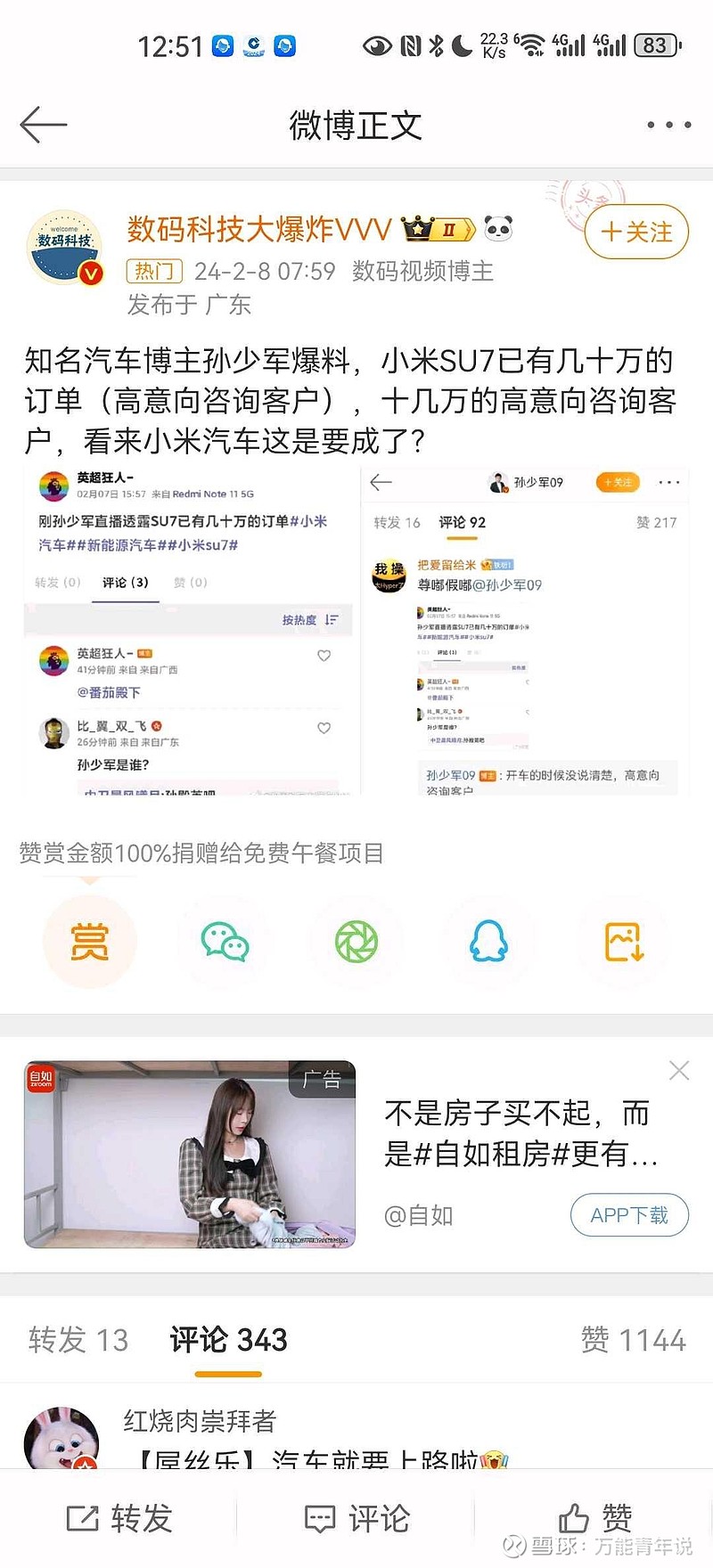The width and height of the screenshot is (713, 1568).
Task: Tap the APP下载 button in the ad
Action: point(629,1214)
